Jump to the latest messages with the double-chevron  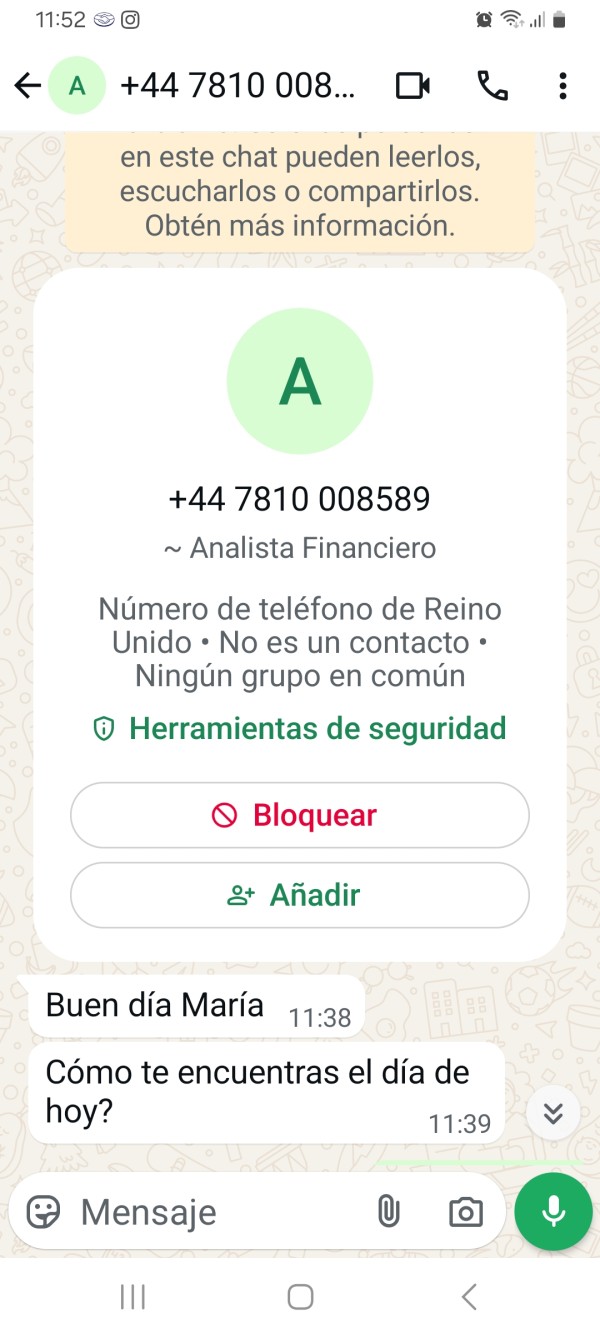click(x=553, y=1112)
